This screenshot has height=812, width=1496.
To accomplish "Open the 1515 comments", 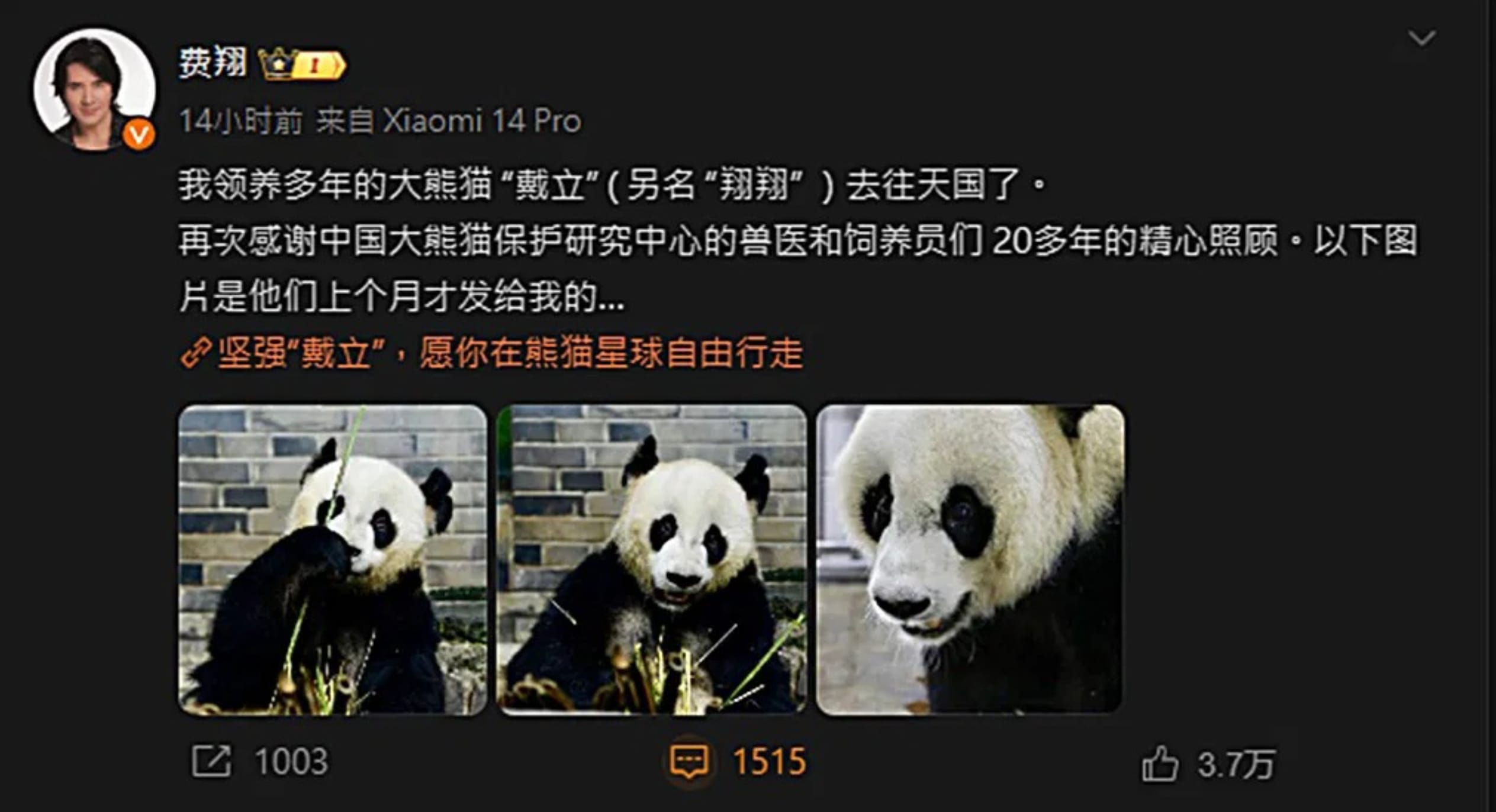I will point(690,761).
